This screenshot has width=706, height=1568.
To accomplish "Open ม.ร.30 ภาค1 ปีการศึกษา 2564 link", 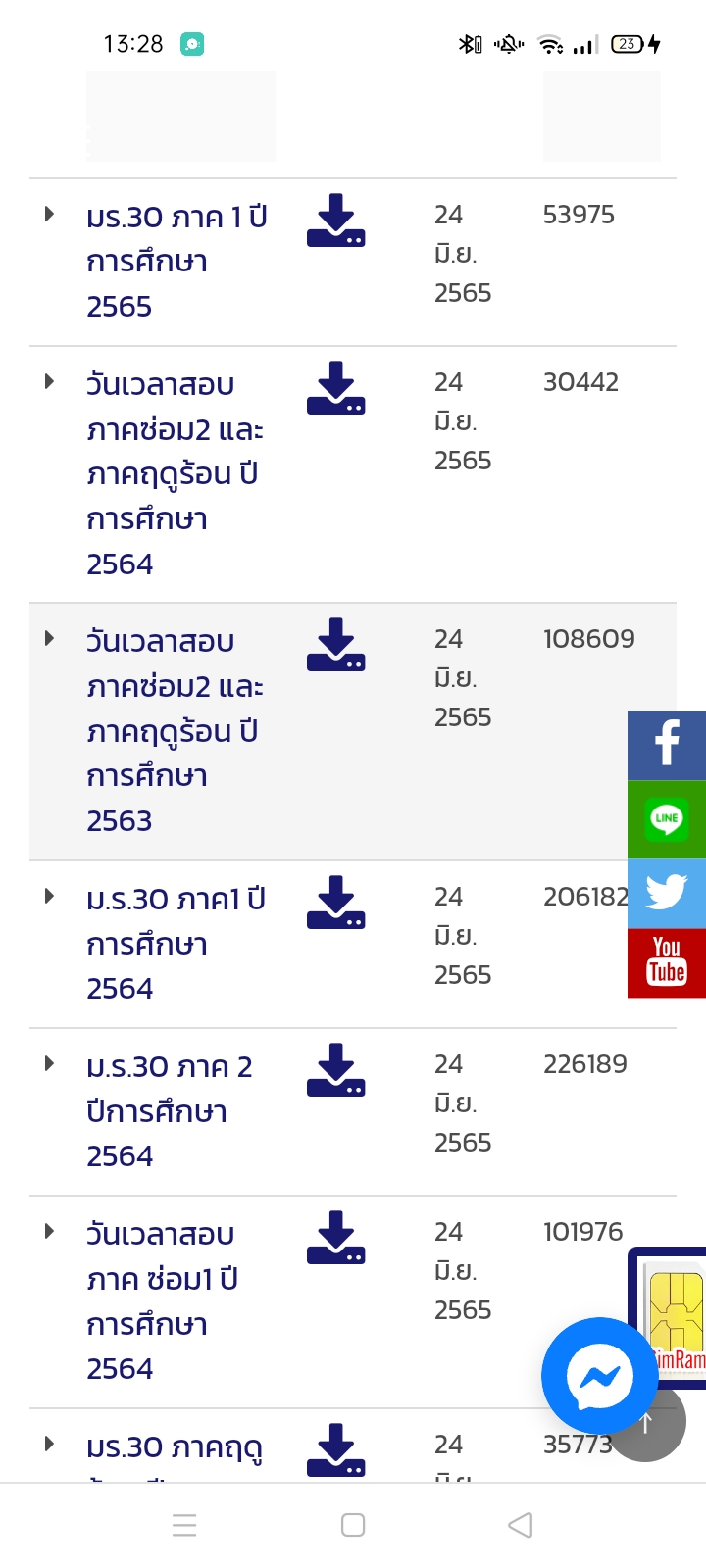I will click(176, 944).
